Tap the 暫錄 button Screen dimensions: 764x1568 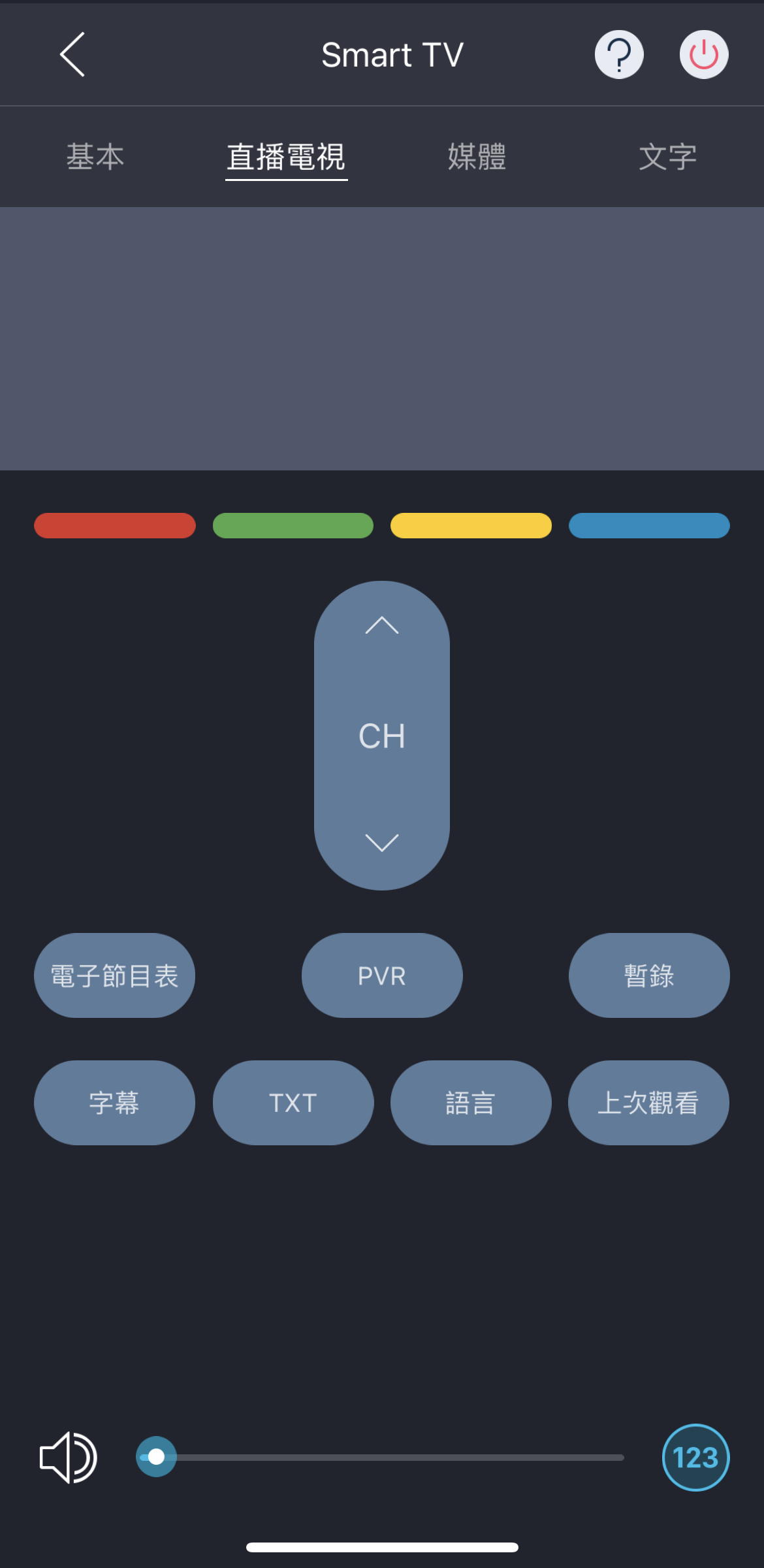649,975
